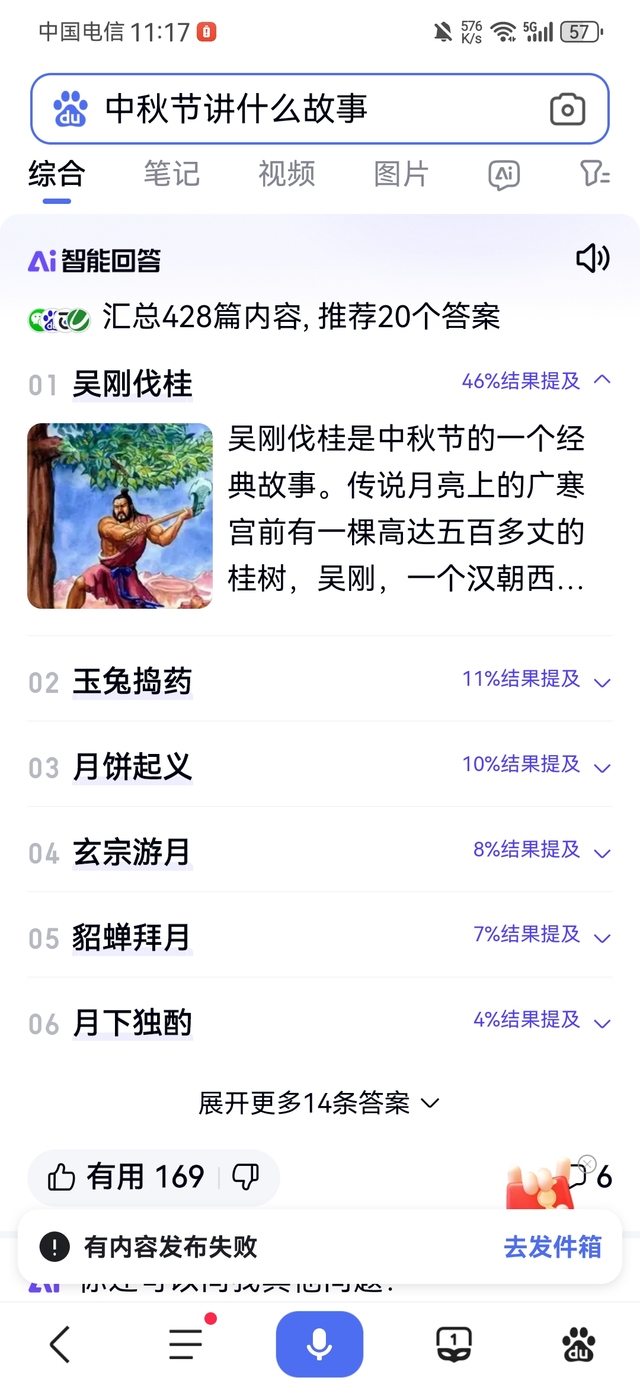
Task: Expand the 玉兔捣药 answer
Action: (601, 682)
